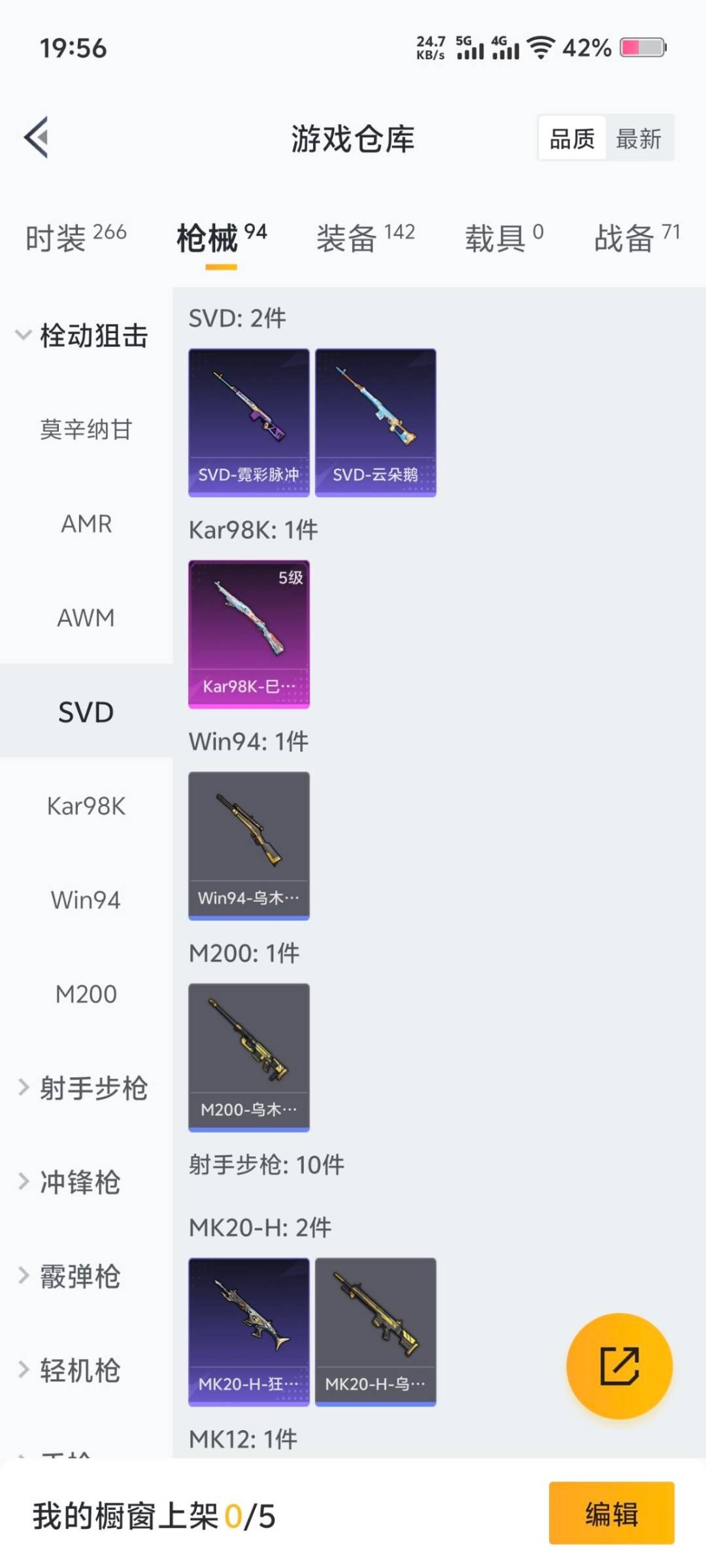Tap the back arrow to exit warehouse
The image size is (706, 1568).
[36, 137]
